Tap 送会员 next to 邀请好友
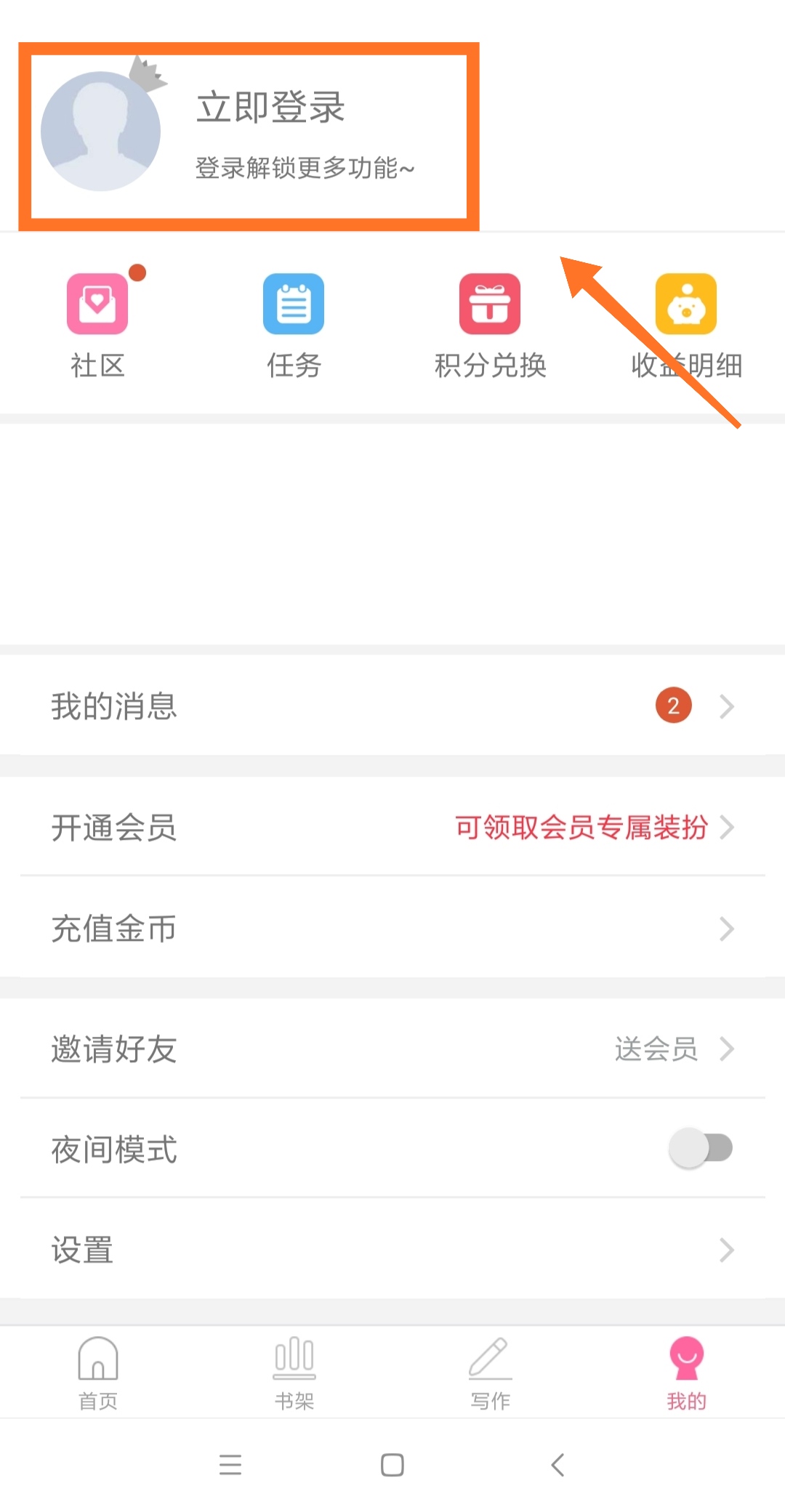785x1512 pixels. pyautogui.click(x=656, y=1048)
